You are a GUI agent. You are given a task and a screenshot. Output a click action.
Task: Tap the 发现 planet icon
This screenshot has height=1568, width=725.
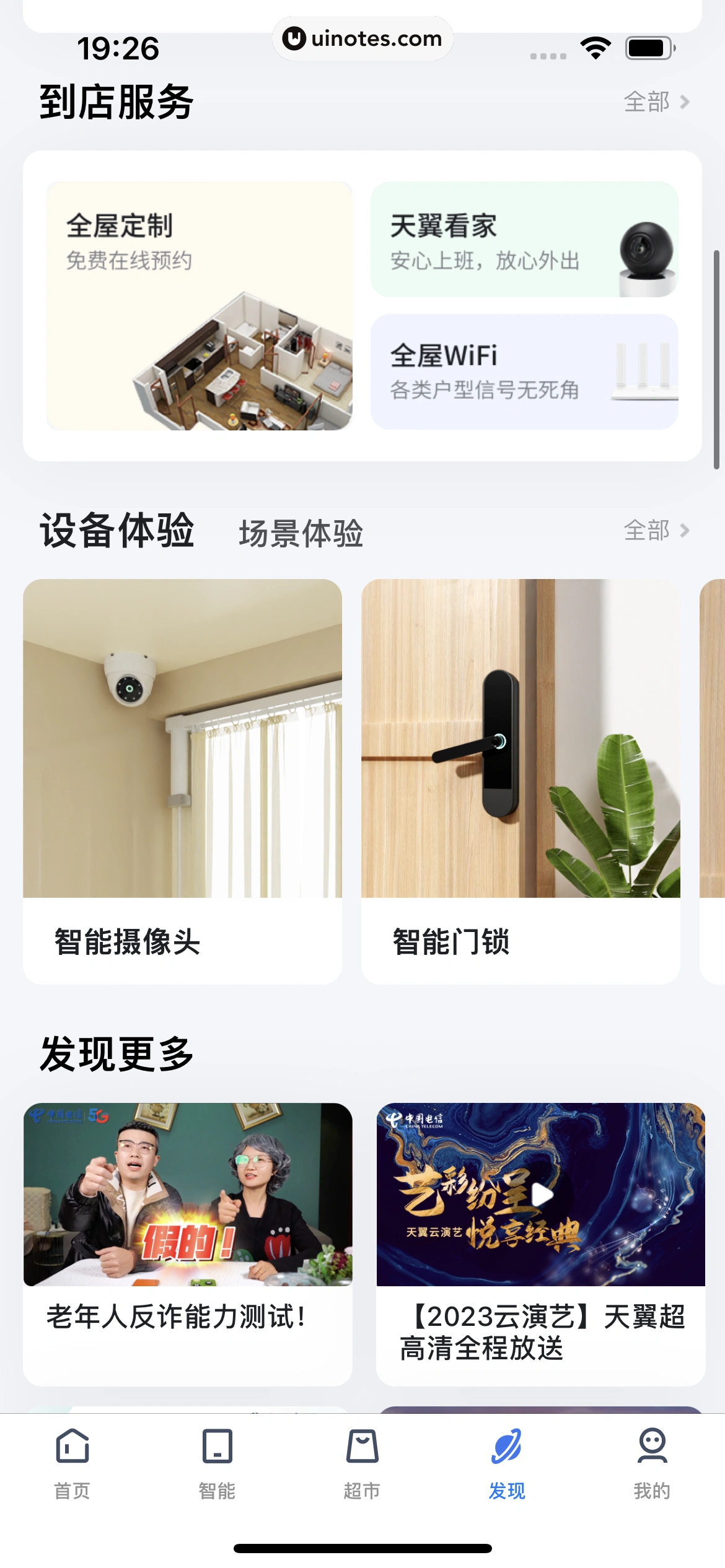(x=507, y=1449)
